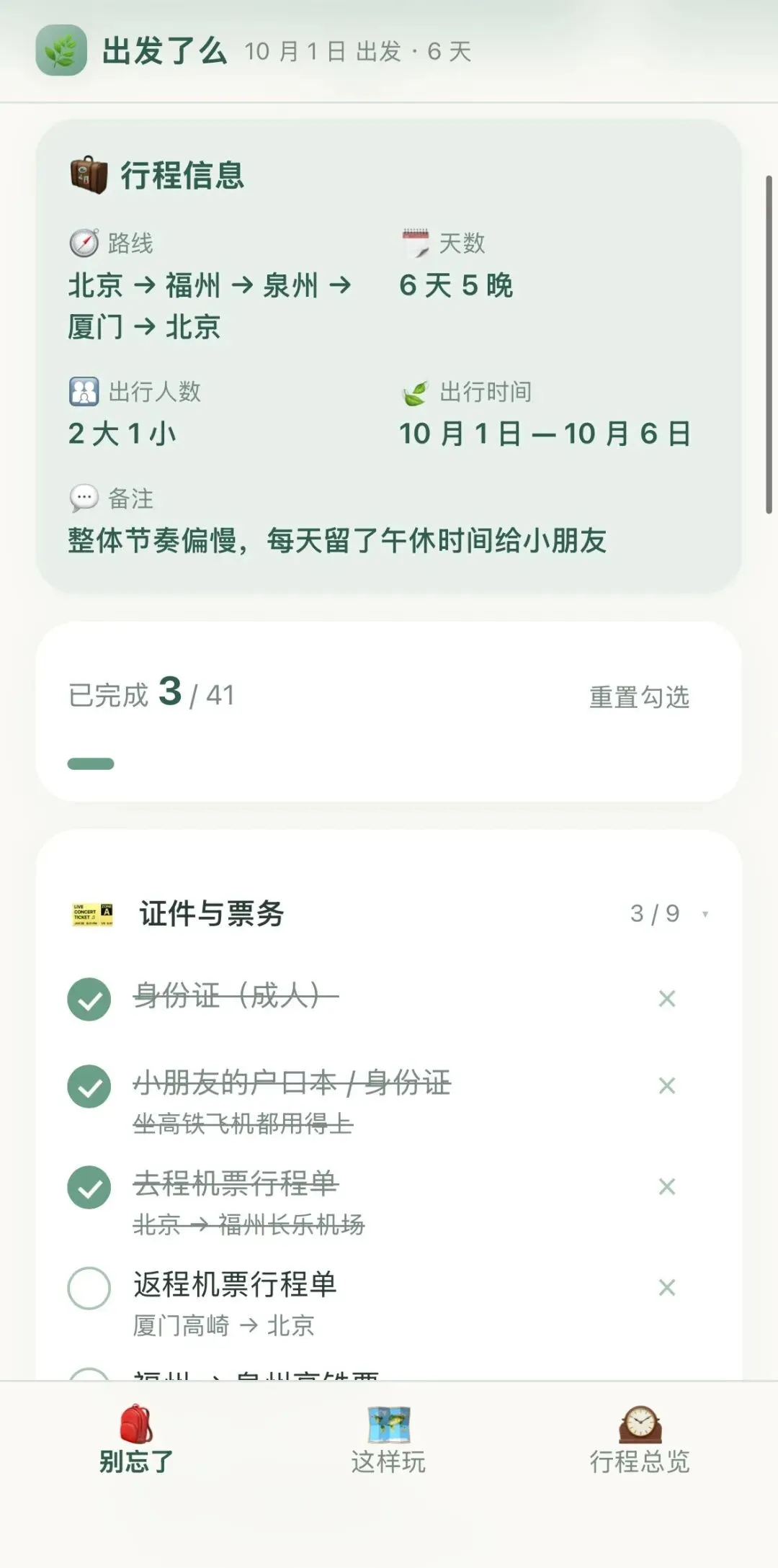Collapse the 证件与票务 section arrow

pyautogui.click(x=705, y=914)
